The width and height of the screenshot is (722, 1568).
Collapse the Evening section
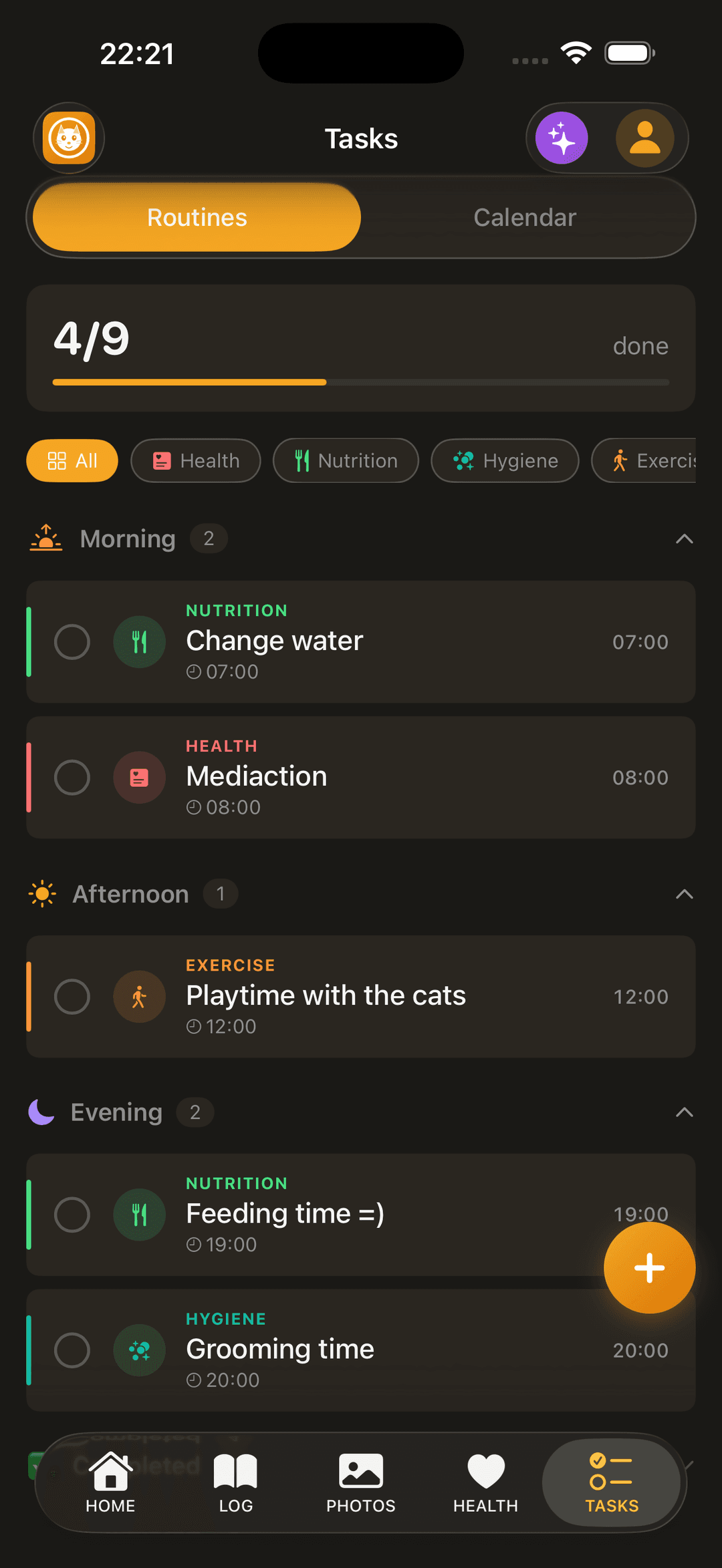tap(684, 1112)
